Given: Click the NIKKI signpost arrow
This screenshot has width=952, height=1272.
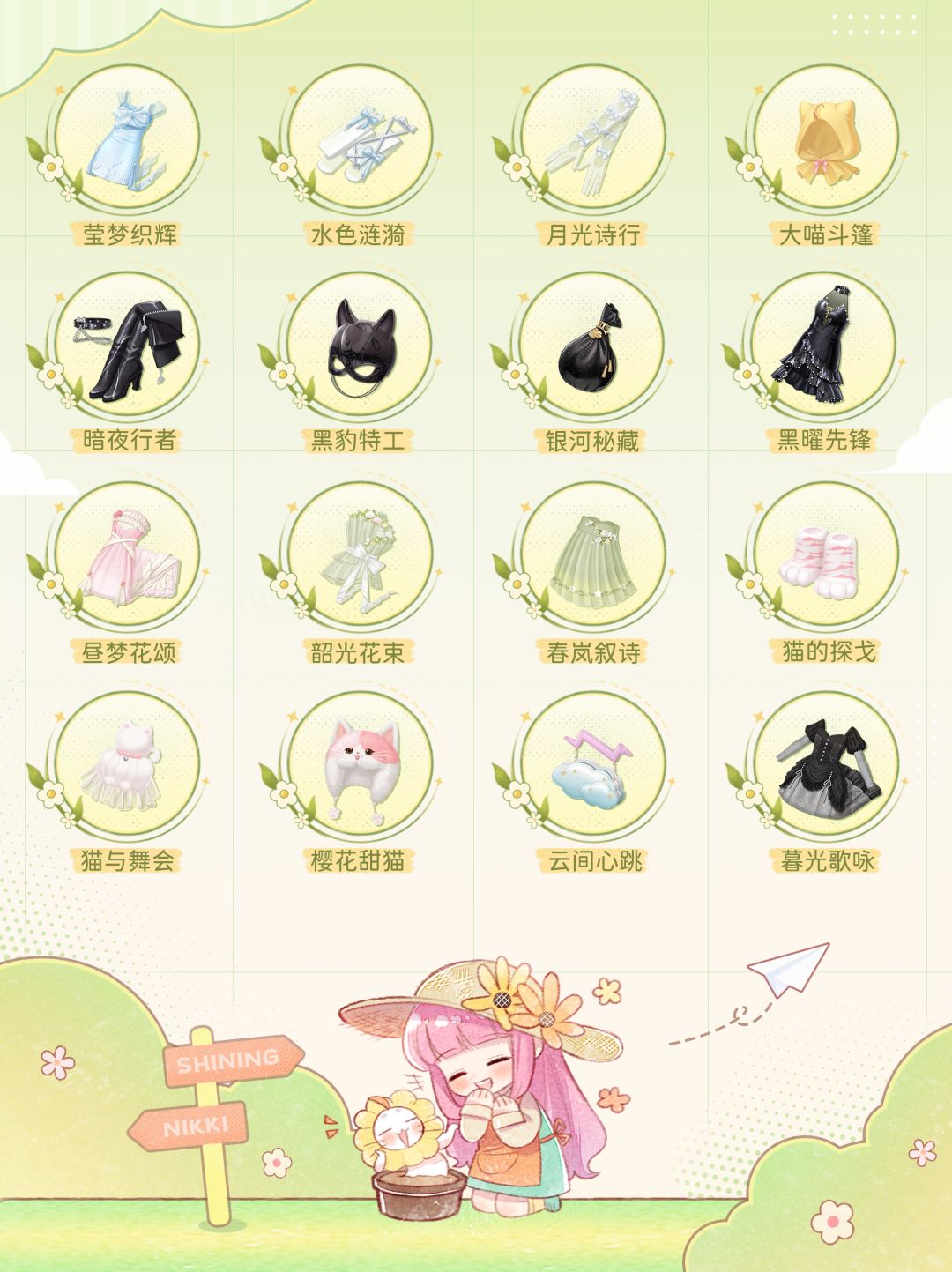Looking at the screenshot, I should pyautogui.click(x=192, y=1124).
